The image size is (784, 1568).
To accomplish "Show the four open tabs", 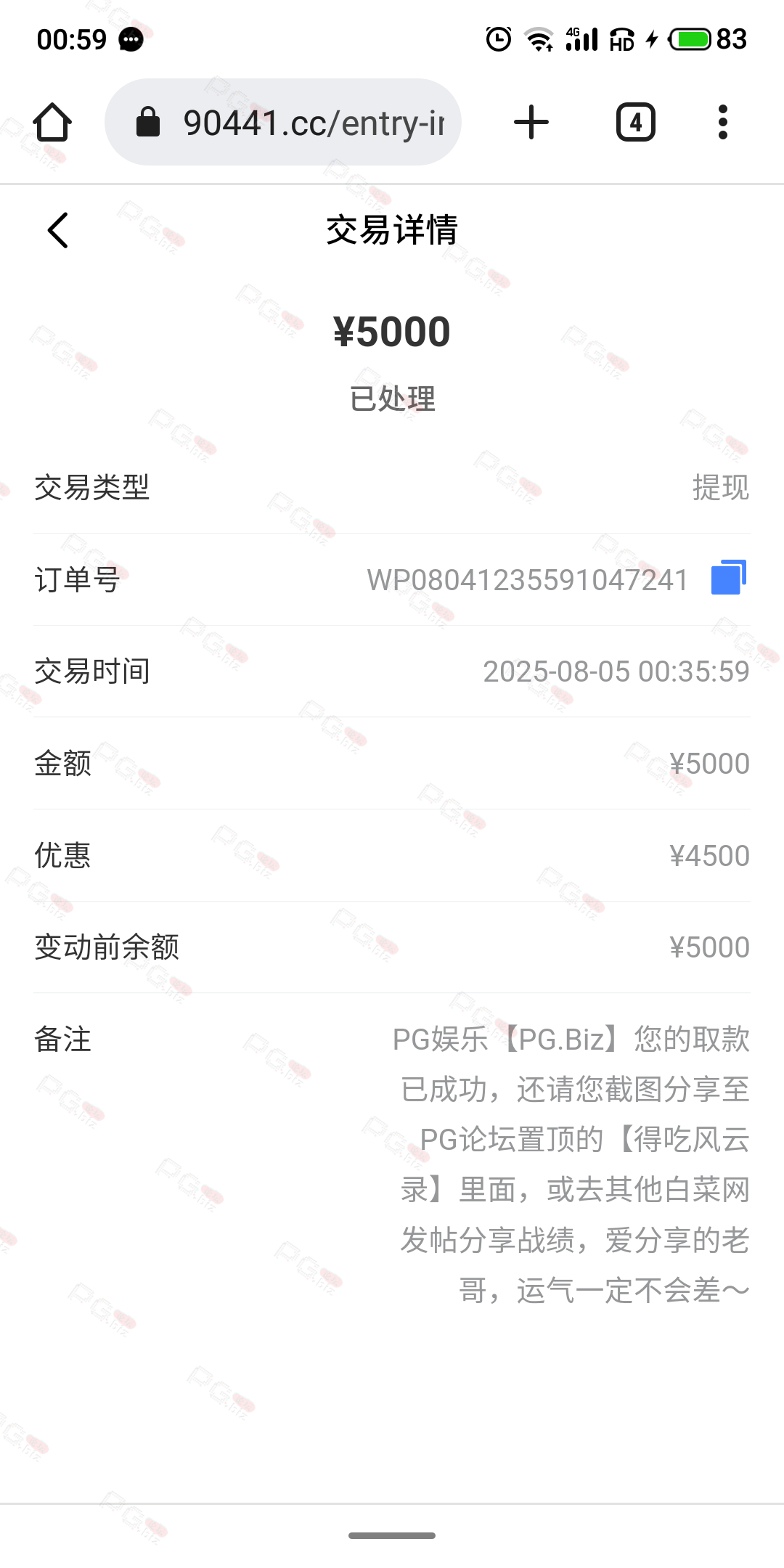I will click(635, 122).
